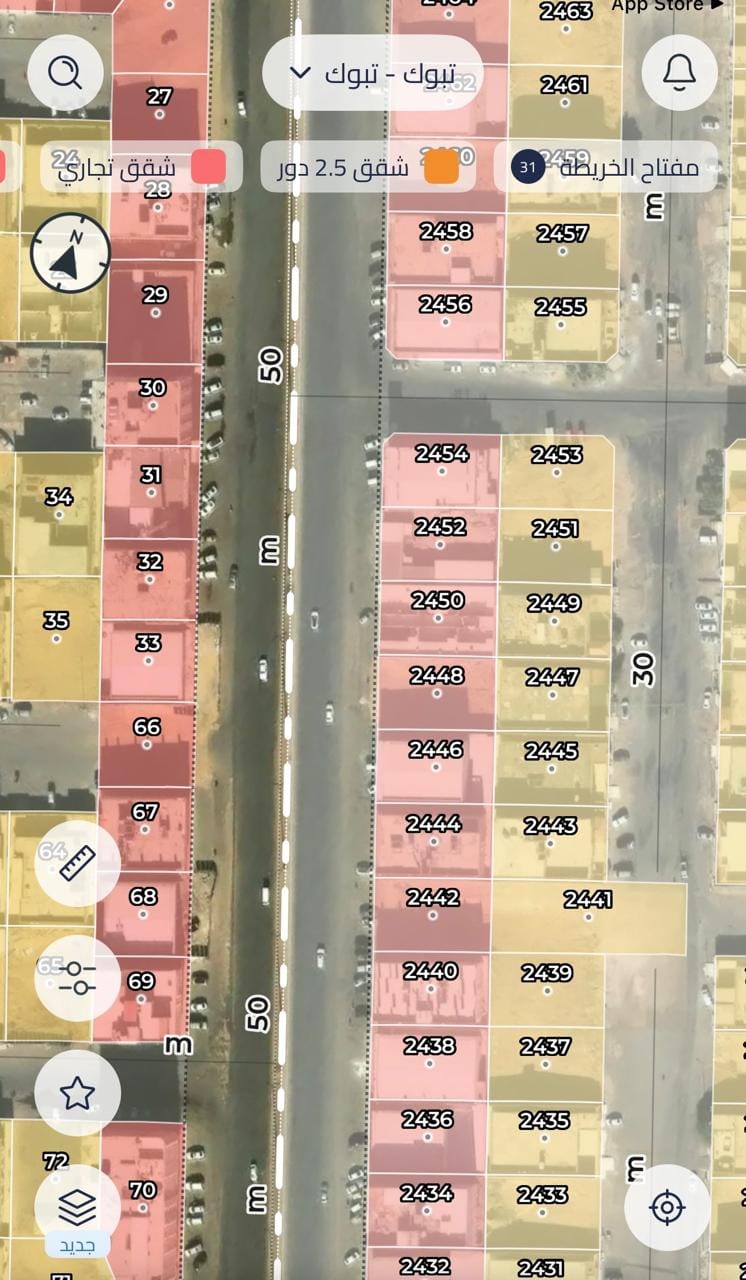This screenshot has width=746, height=1280.
Task: Select the شقق تجاري legend chip
Action: point(140,167)
